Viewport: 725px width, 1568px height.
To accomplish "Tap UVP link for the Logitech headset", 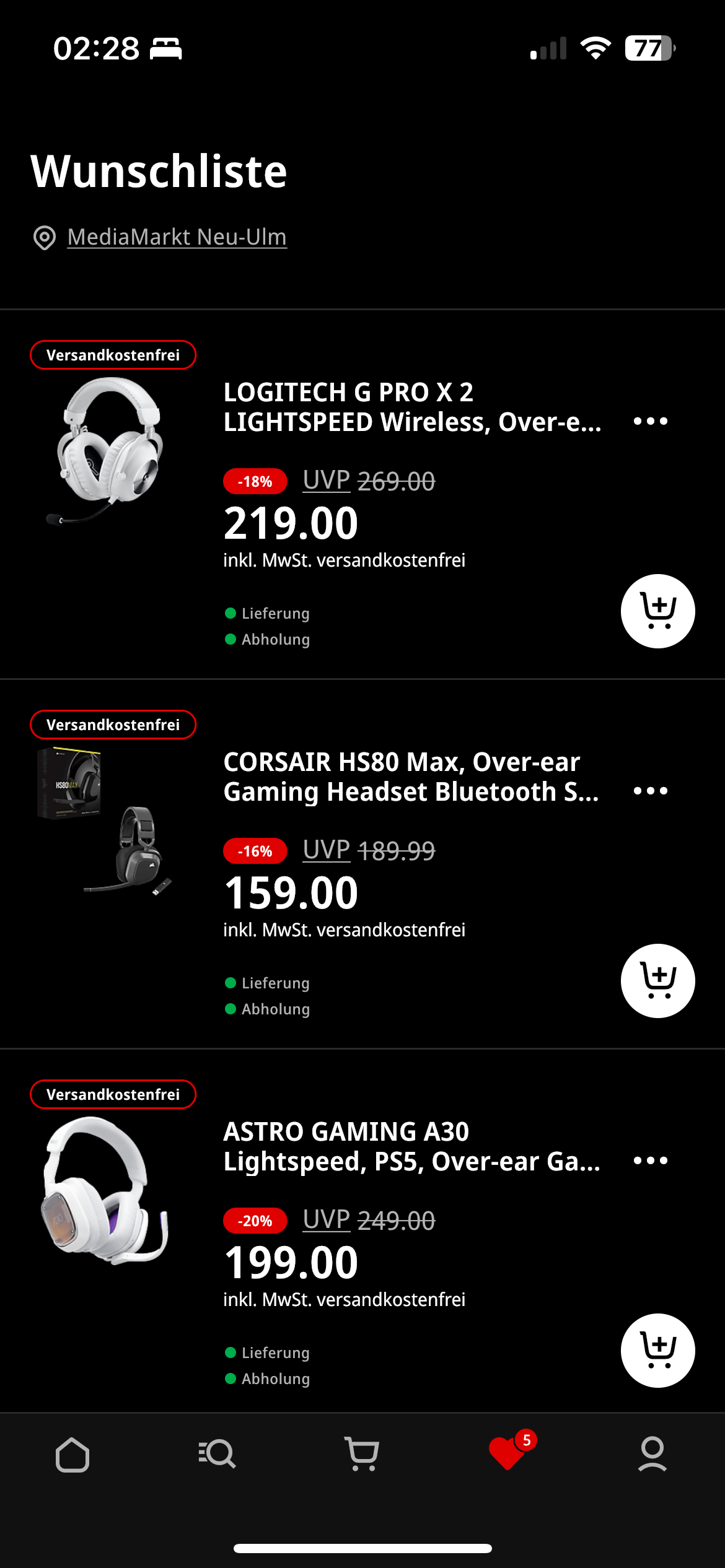I will pos(327,481).
